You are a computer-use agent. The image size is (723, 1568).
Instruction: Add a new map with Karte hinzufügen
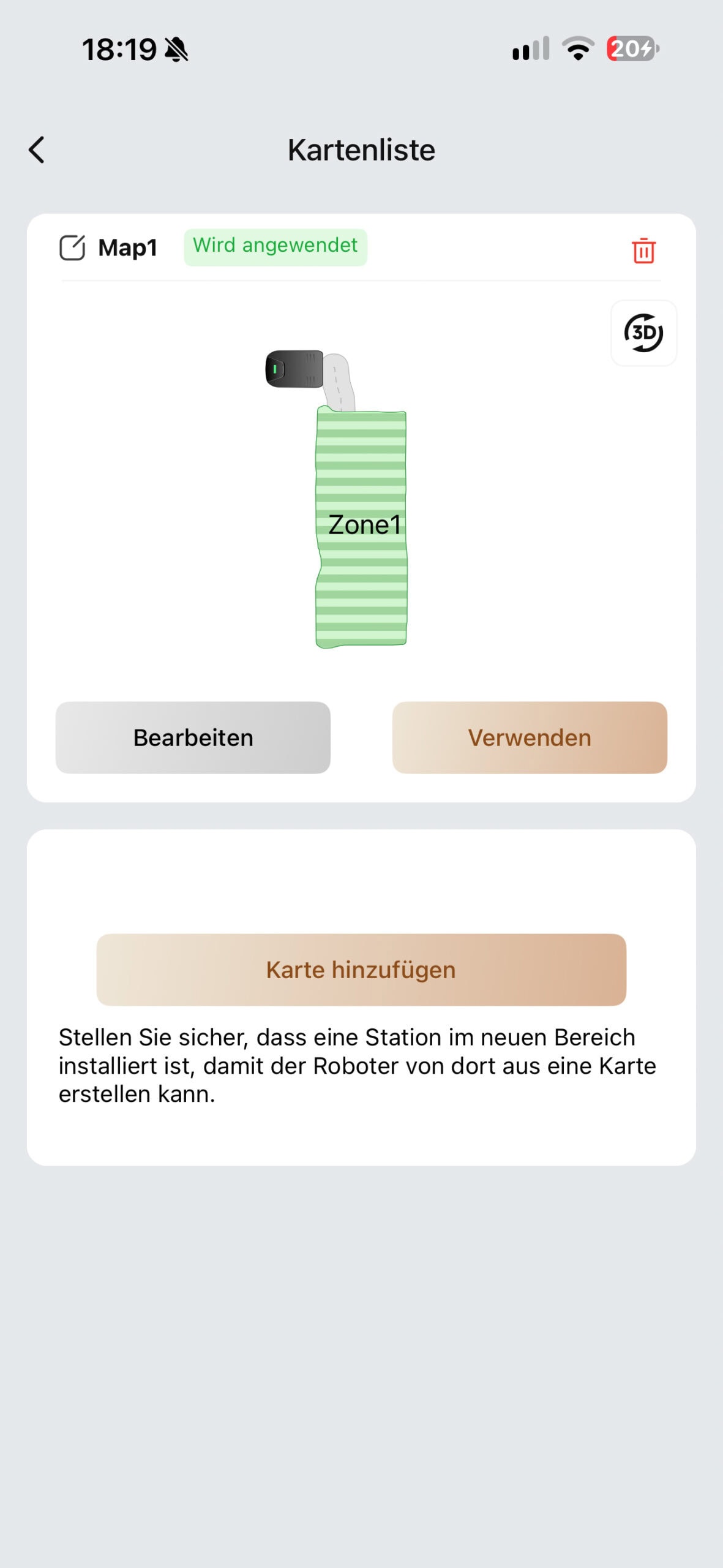(361, 970)
